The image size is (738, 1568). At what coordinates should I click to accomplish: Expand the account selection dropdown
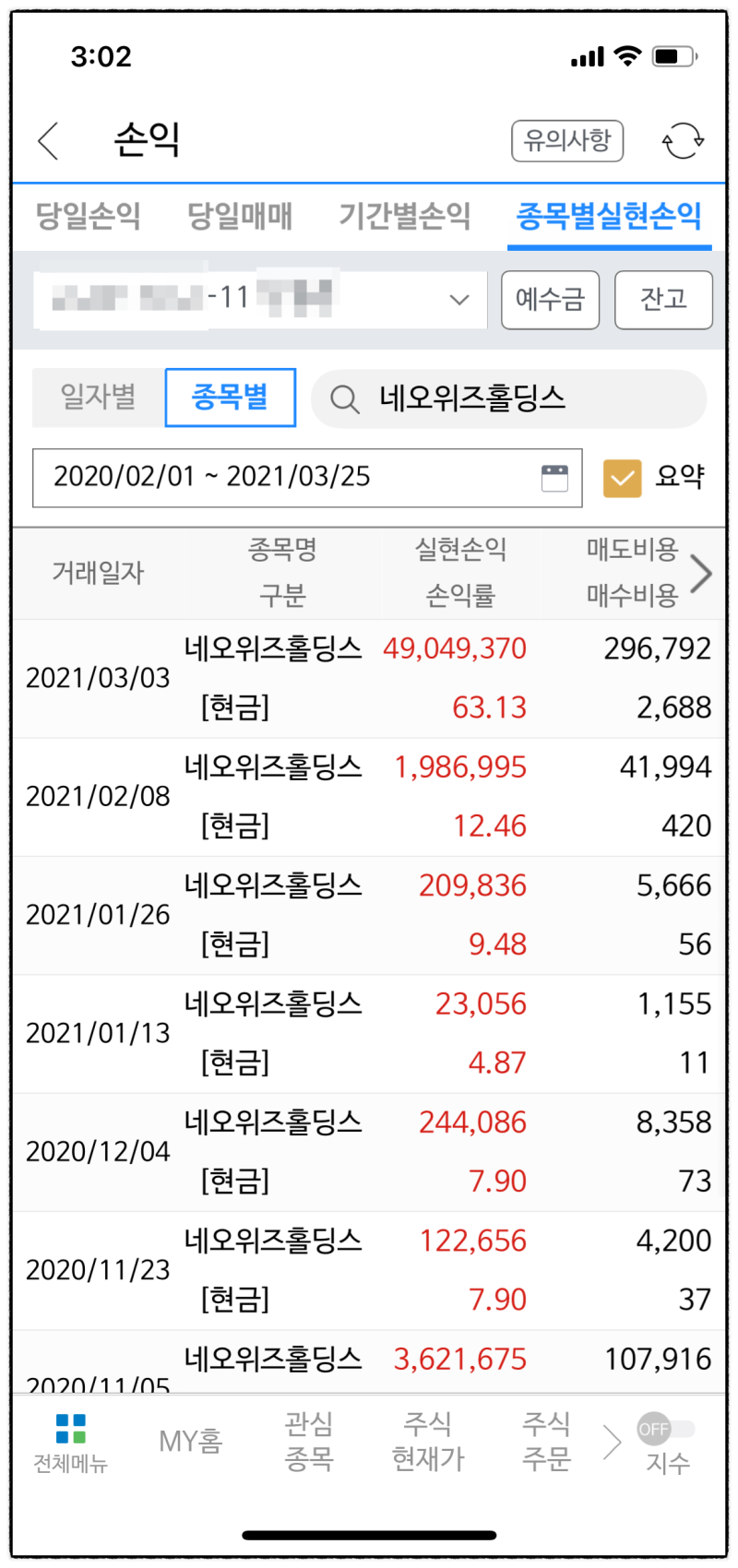(x=458, y=300)
